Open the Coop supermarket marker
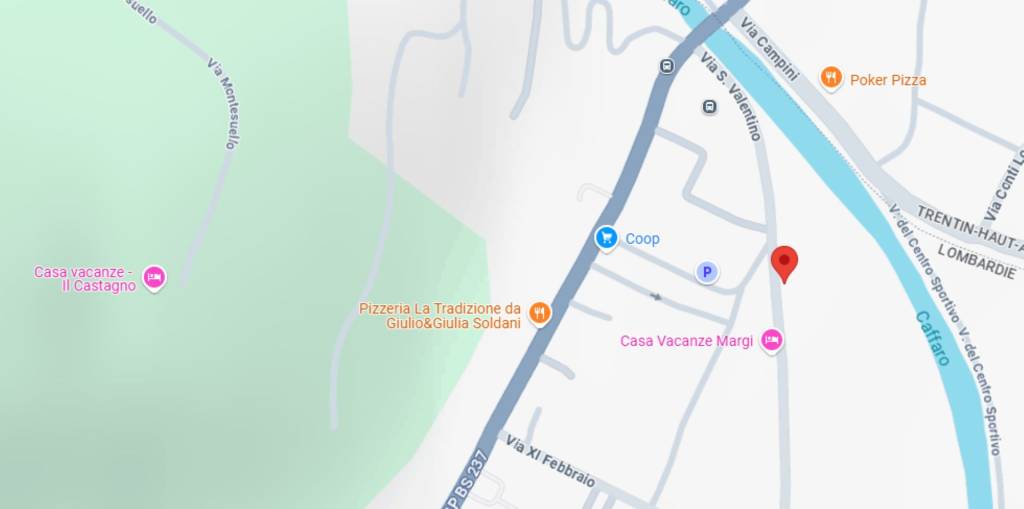This screenshot has width=1024, height=509. [x=606, y=238]
